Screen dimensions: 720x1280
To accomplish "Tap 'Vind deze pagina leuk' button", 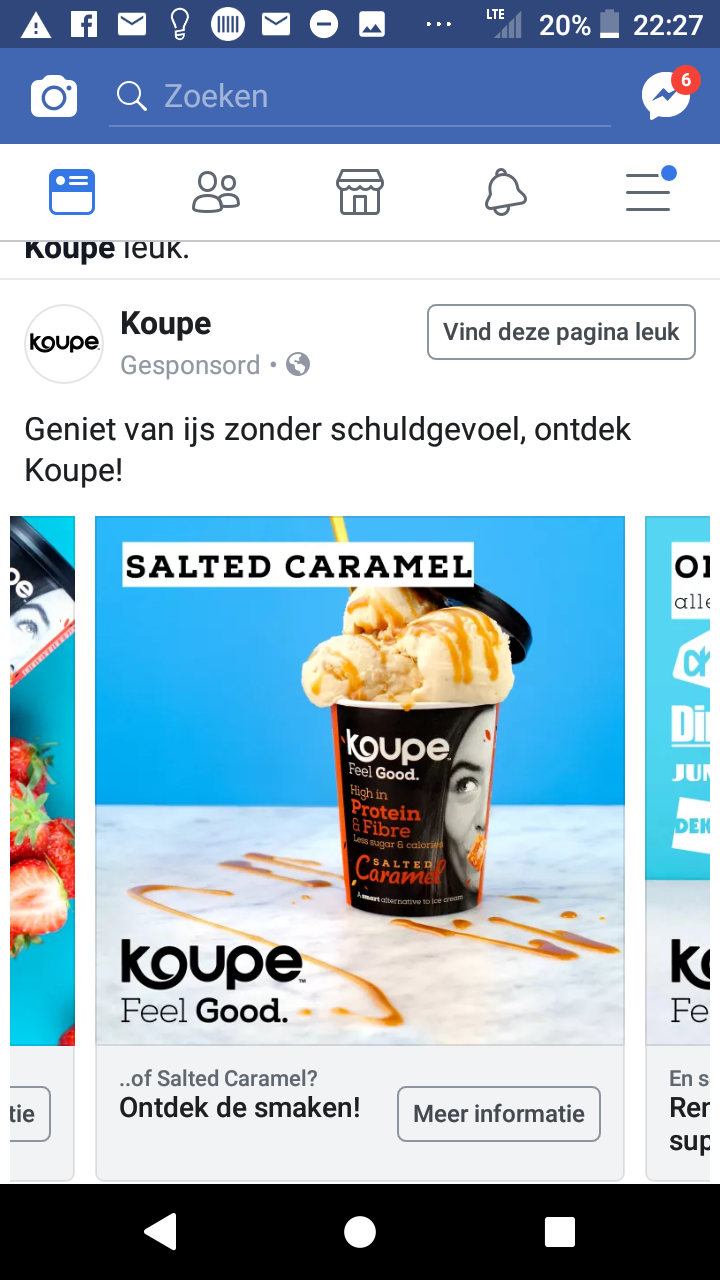I will point(561,332).
